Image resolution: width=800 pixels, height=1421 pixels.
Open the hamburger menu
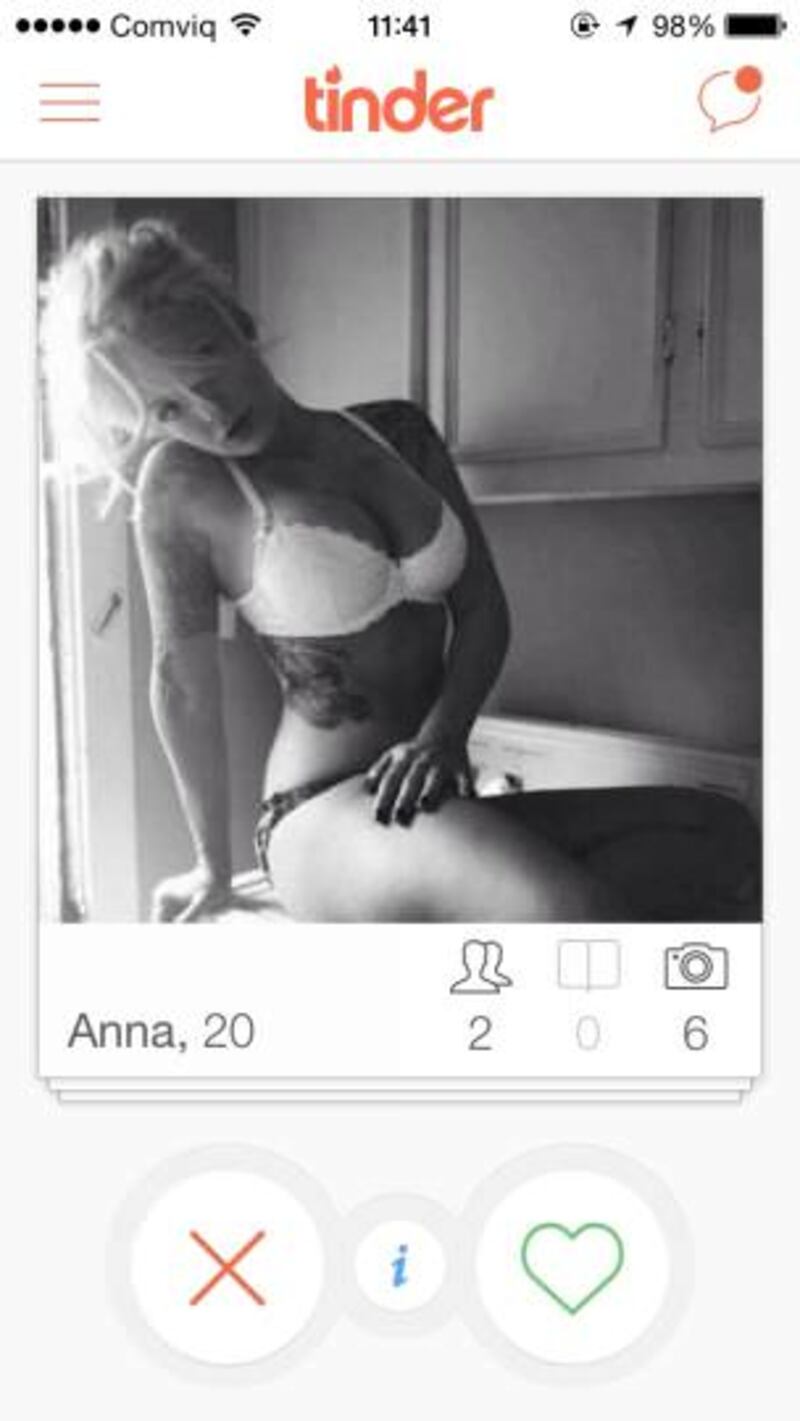click(70, 102)
